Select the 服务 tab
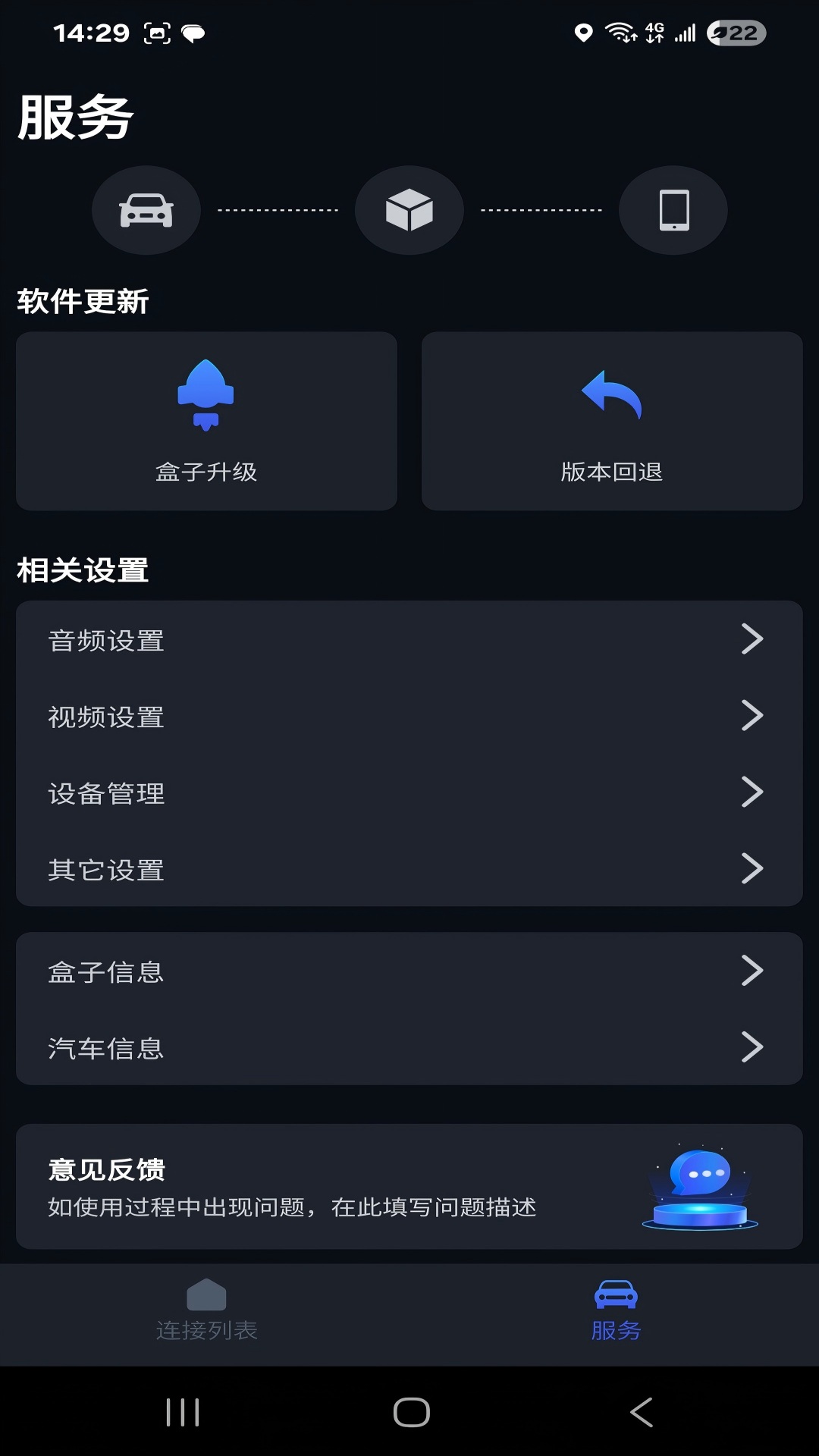The height and width of the screenshot is (1456, 819). [x=615, y=1312]
